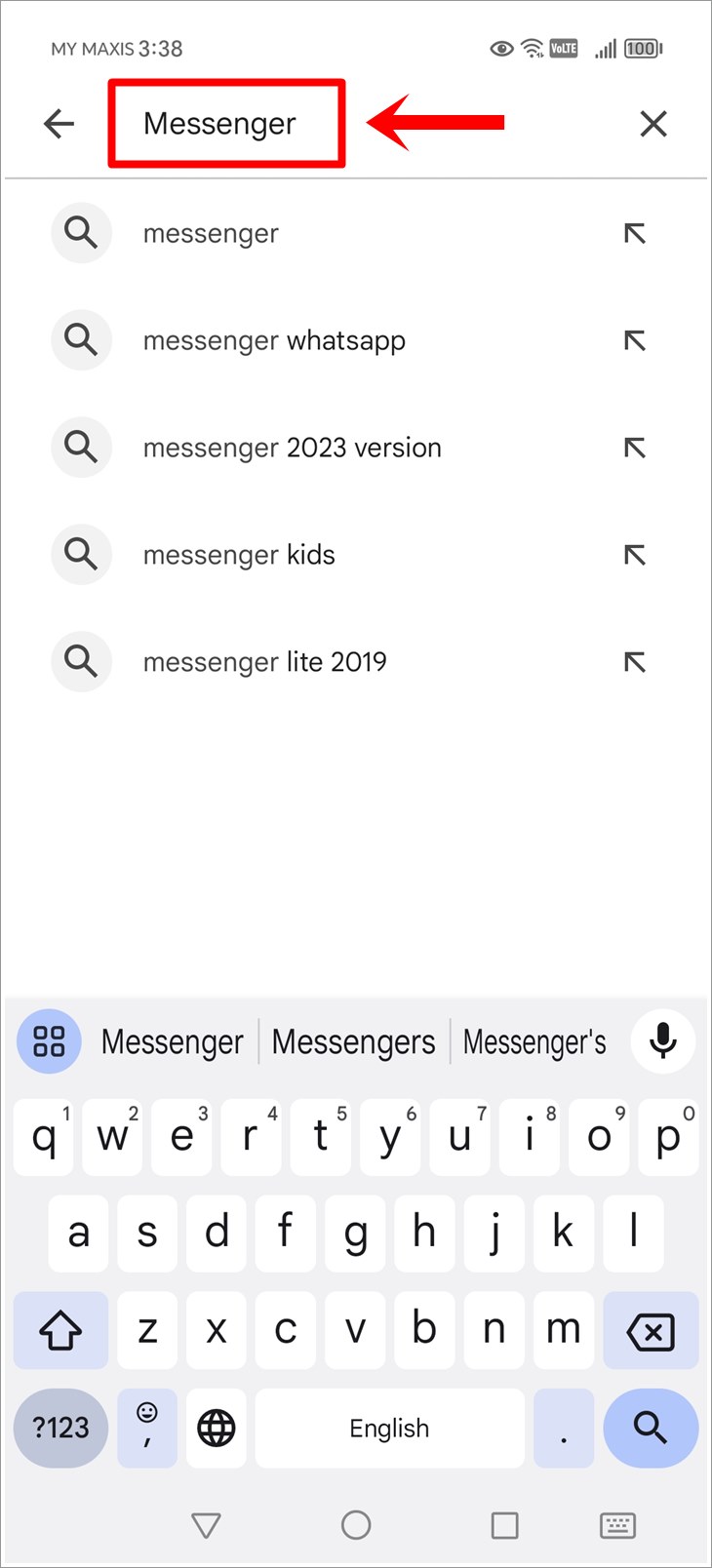Show the keyboard picker in the navigation bar

[617, 1523]
